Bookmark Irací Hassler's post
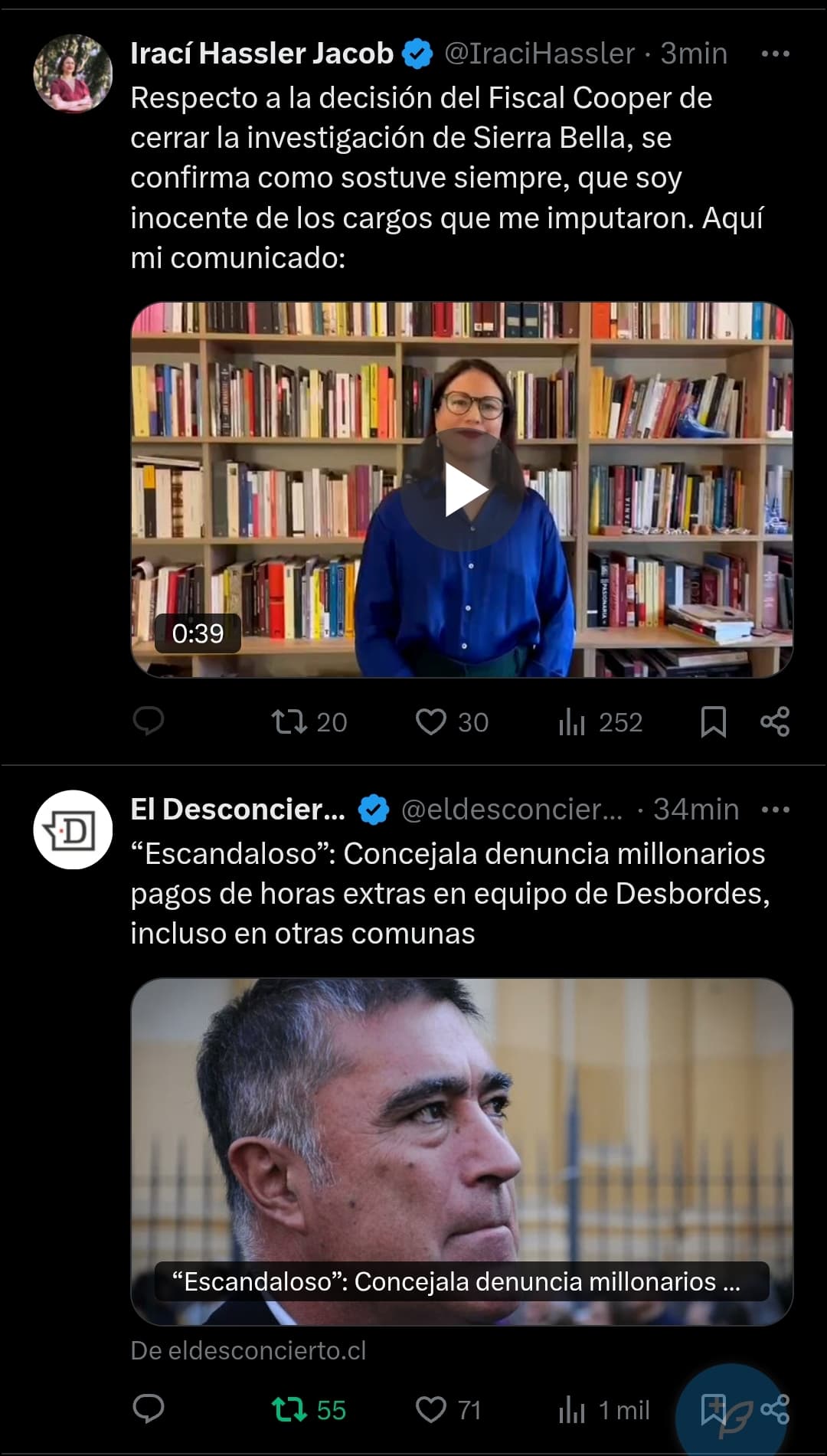The image size is (827, 1456). pyautogui.click(x=714, y=721)
